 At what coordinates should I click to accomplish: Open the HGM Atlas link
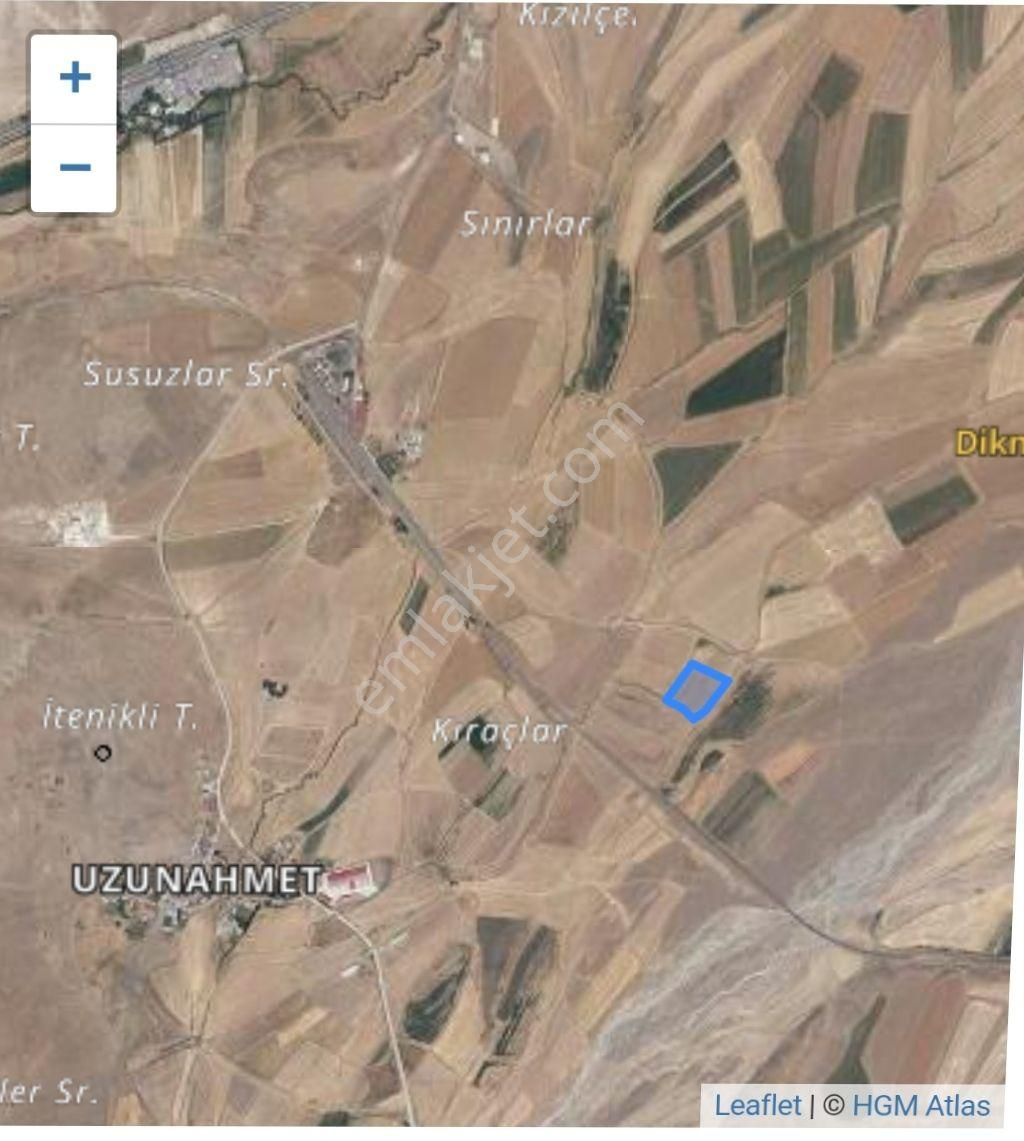tap(921, 1105)
